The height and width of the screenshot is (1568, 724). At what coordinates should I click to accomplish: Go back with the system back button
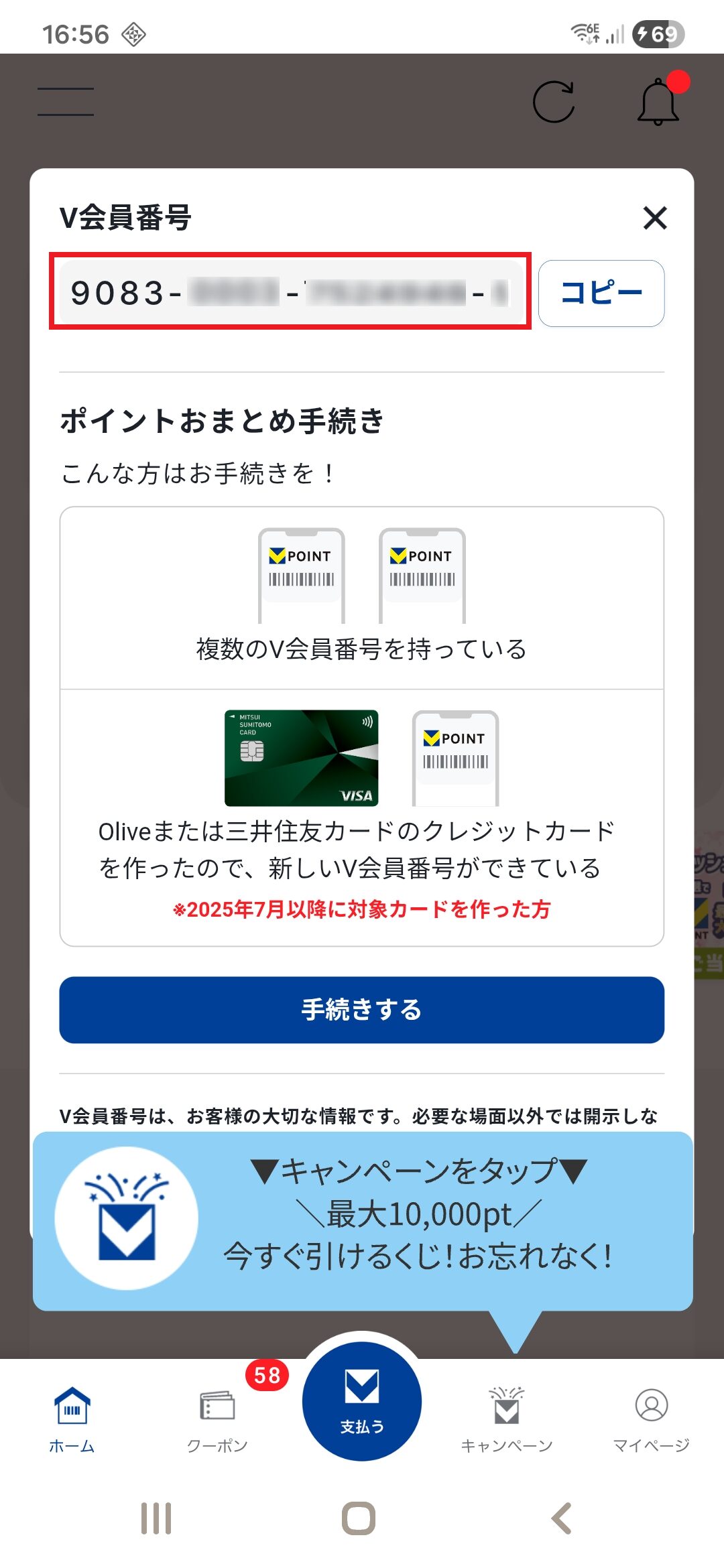tap(562, 1518)
